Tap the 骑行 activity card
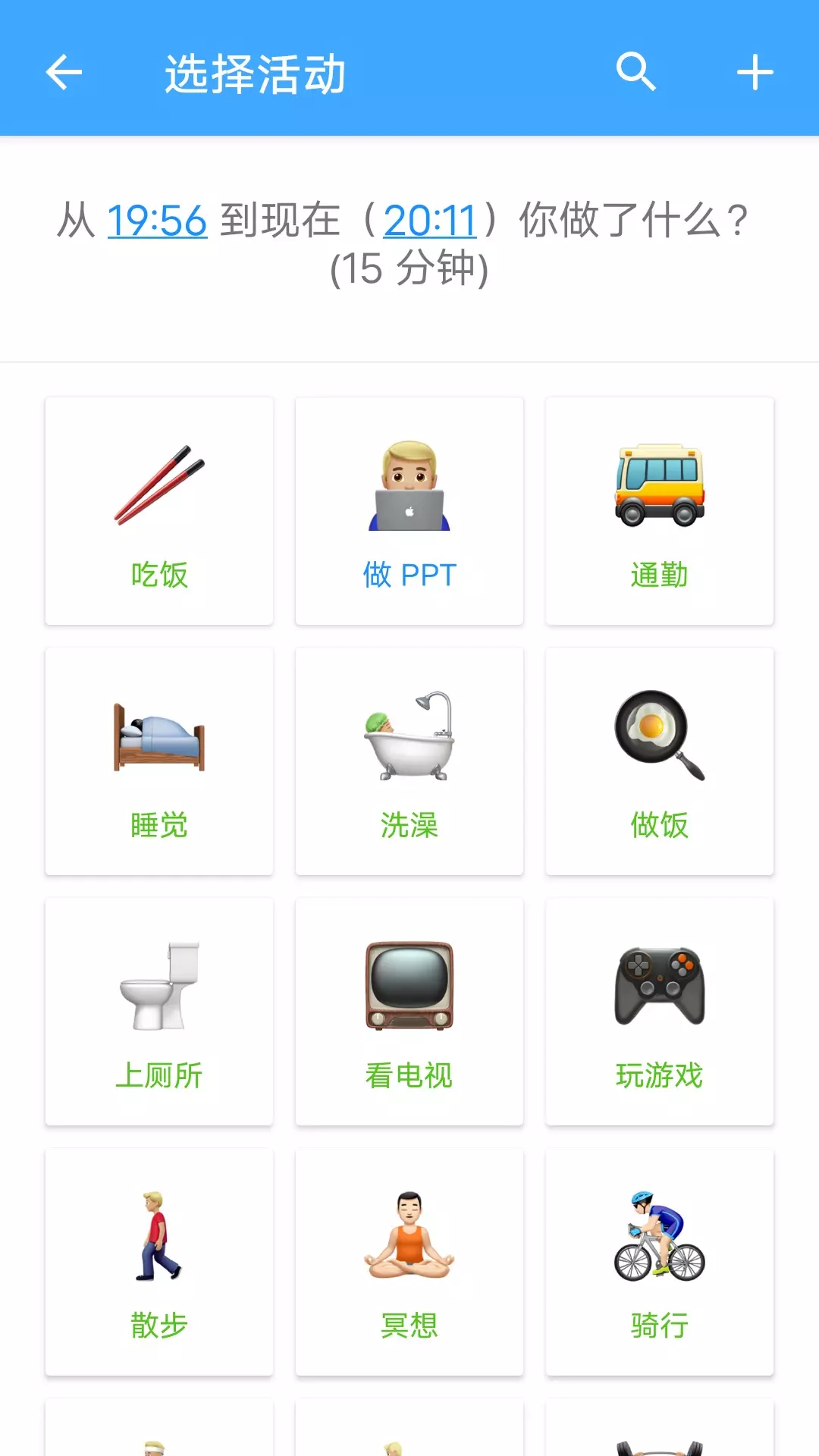Image resolution: width=819 pixels, height=1456 pixels. [x=660, y=1262]
